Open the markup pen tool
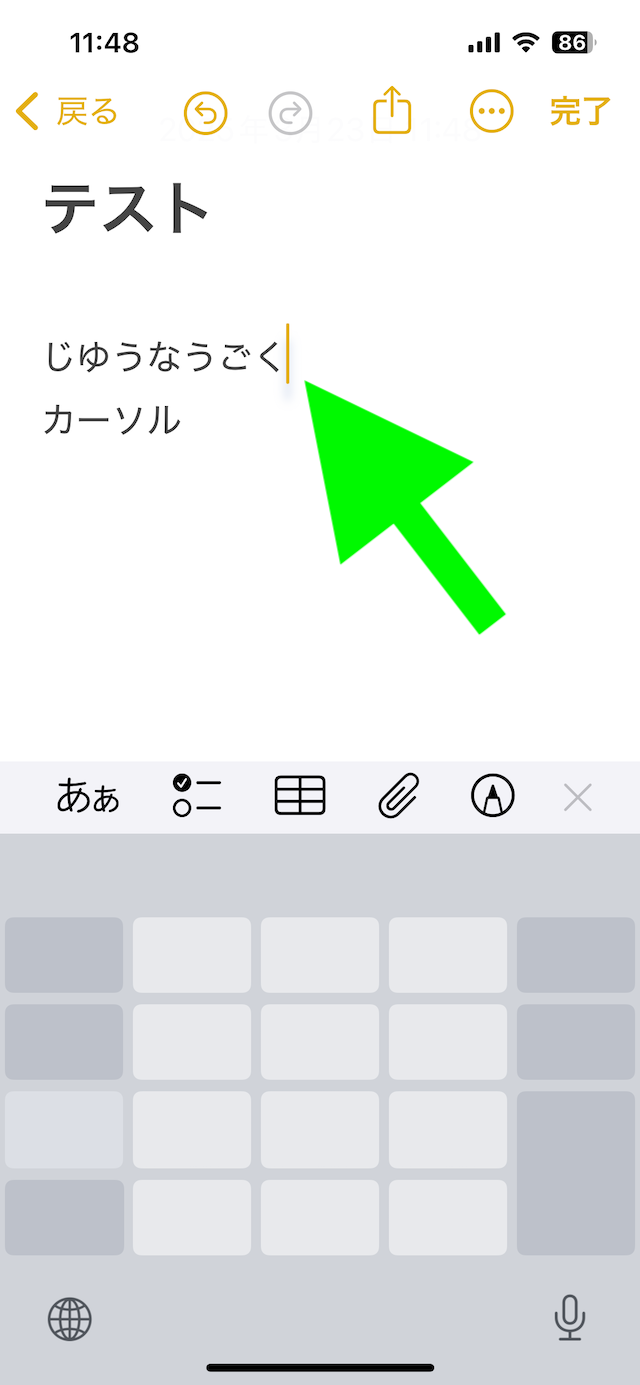The width and height of the screenshot is (640, 1385). click(493, 797)
